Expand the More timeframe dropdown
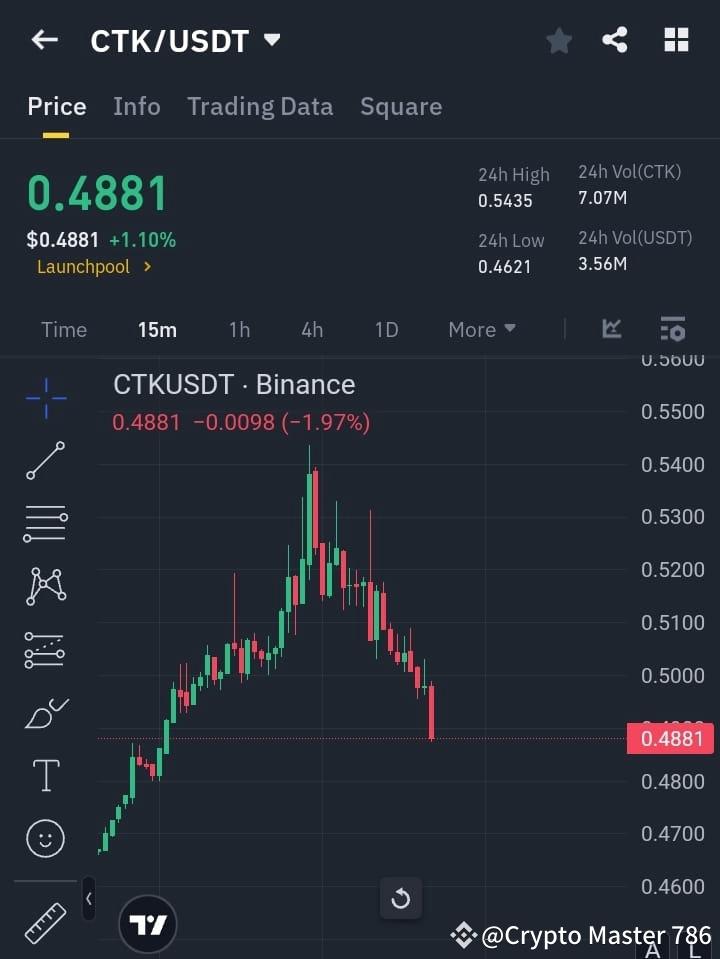This screenshot has height=959, width=720. tap(481, 329)
